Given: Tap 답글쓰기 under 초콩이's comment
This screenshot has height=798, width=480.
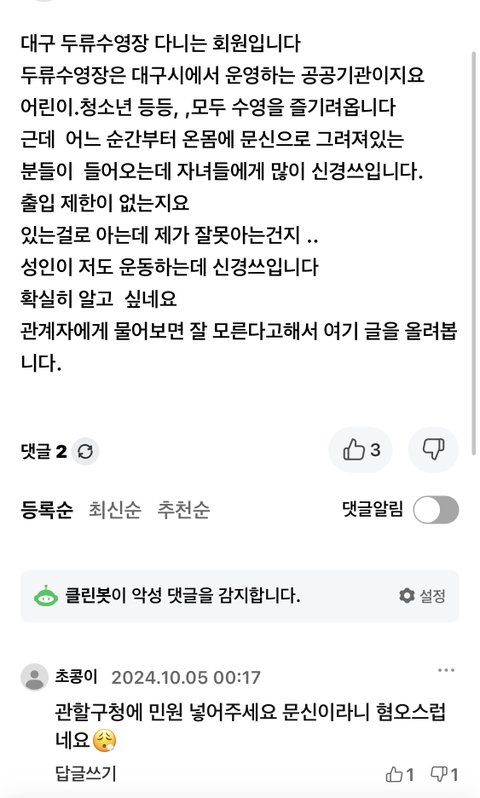Looking at the screenshot, I should pyautogui.click(x=86, y=774).
